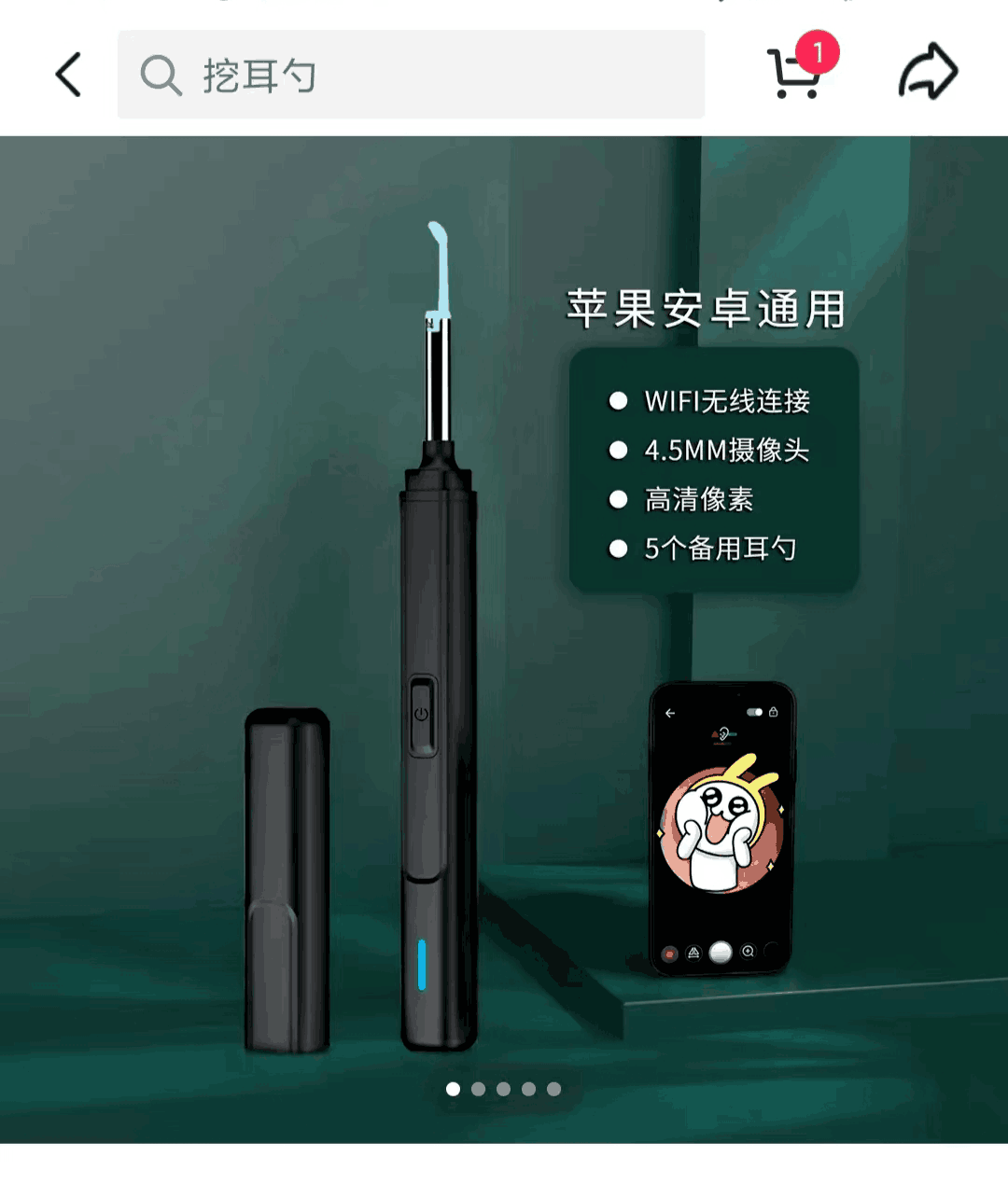This screenshot has width=1008, height=1184.
Task: Tap the 苹果安卓通用 headline text
Action: click(706, 308)
